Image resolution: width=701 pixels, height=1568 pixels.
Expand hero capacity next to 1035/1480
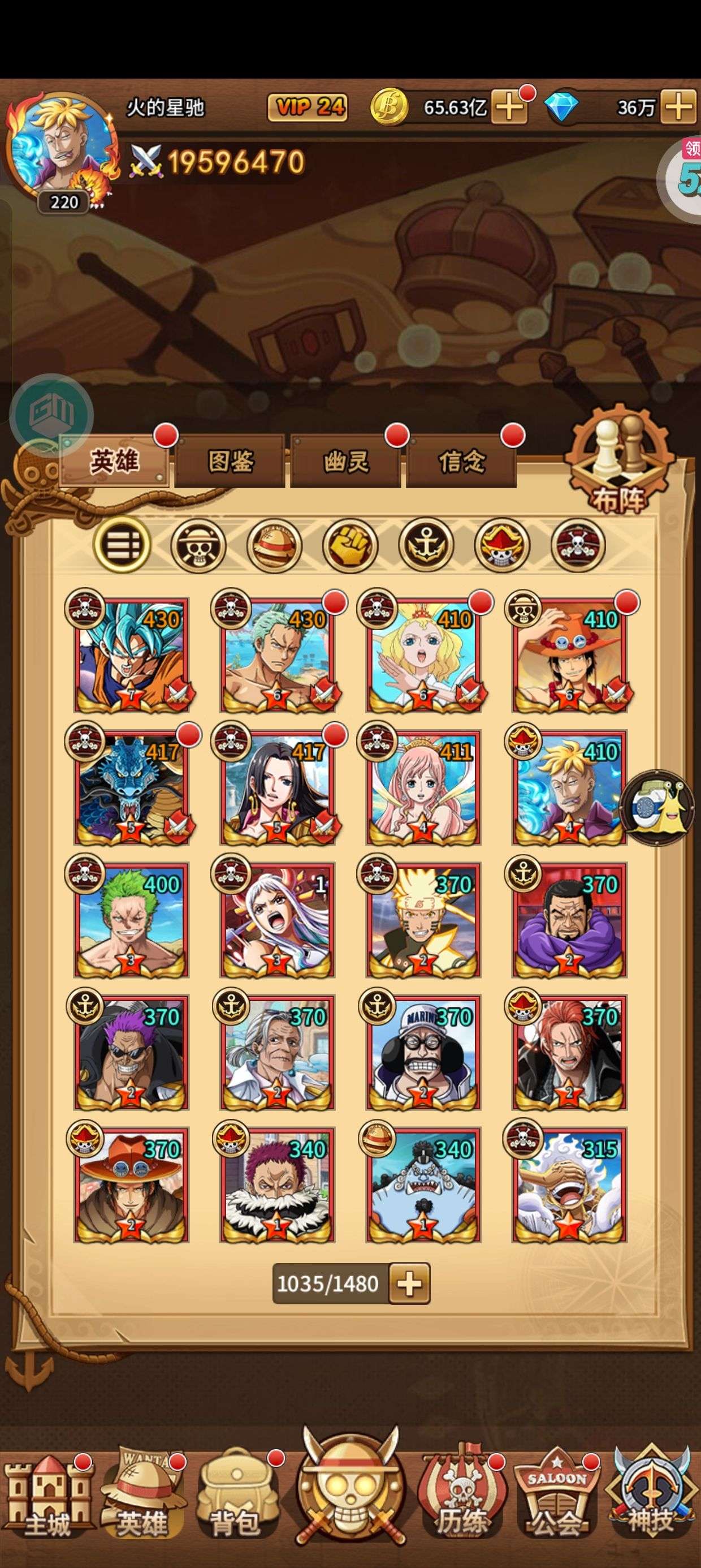point(409,1283)
